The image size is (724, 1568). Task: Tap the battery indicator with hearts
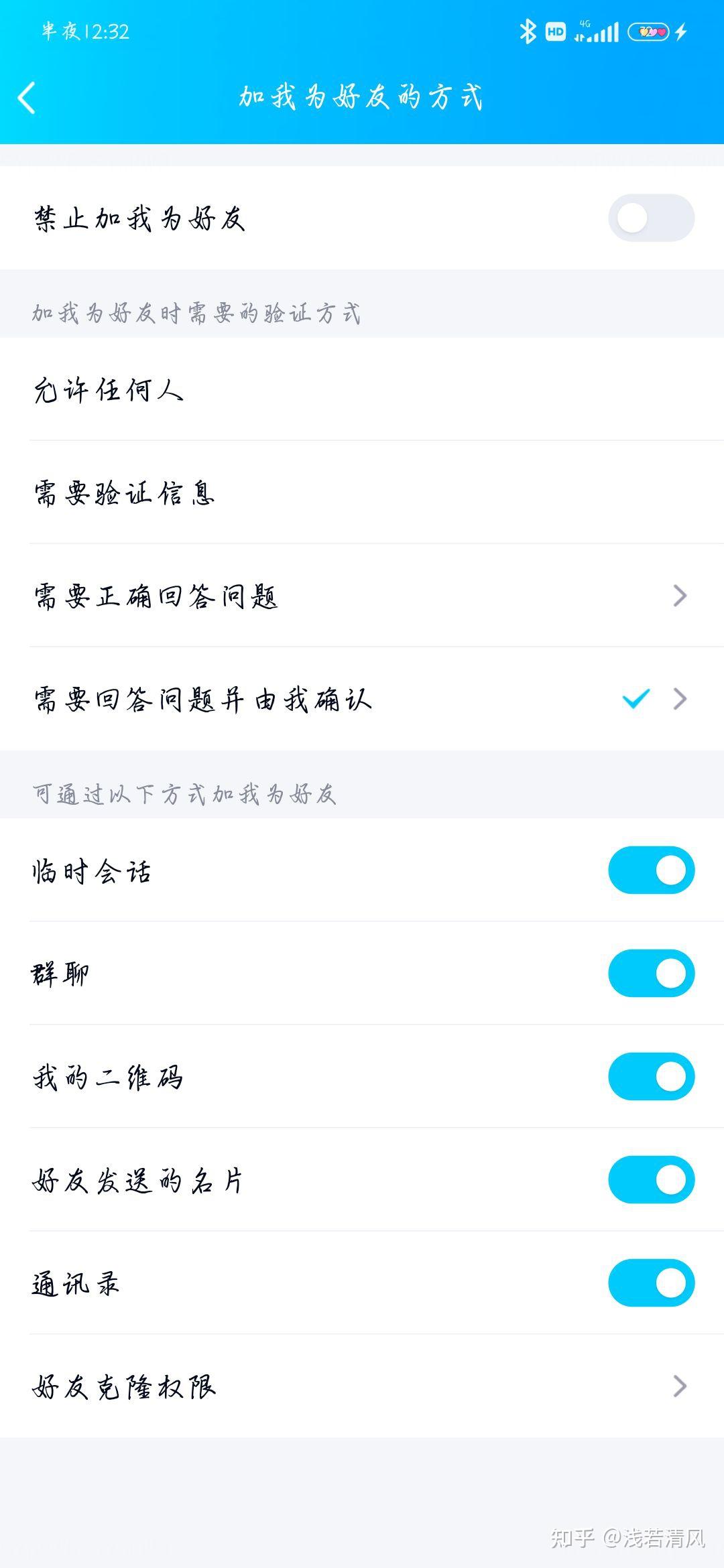click(647, 30)
